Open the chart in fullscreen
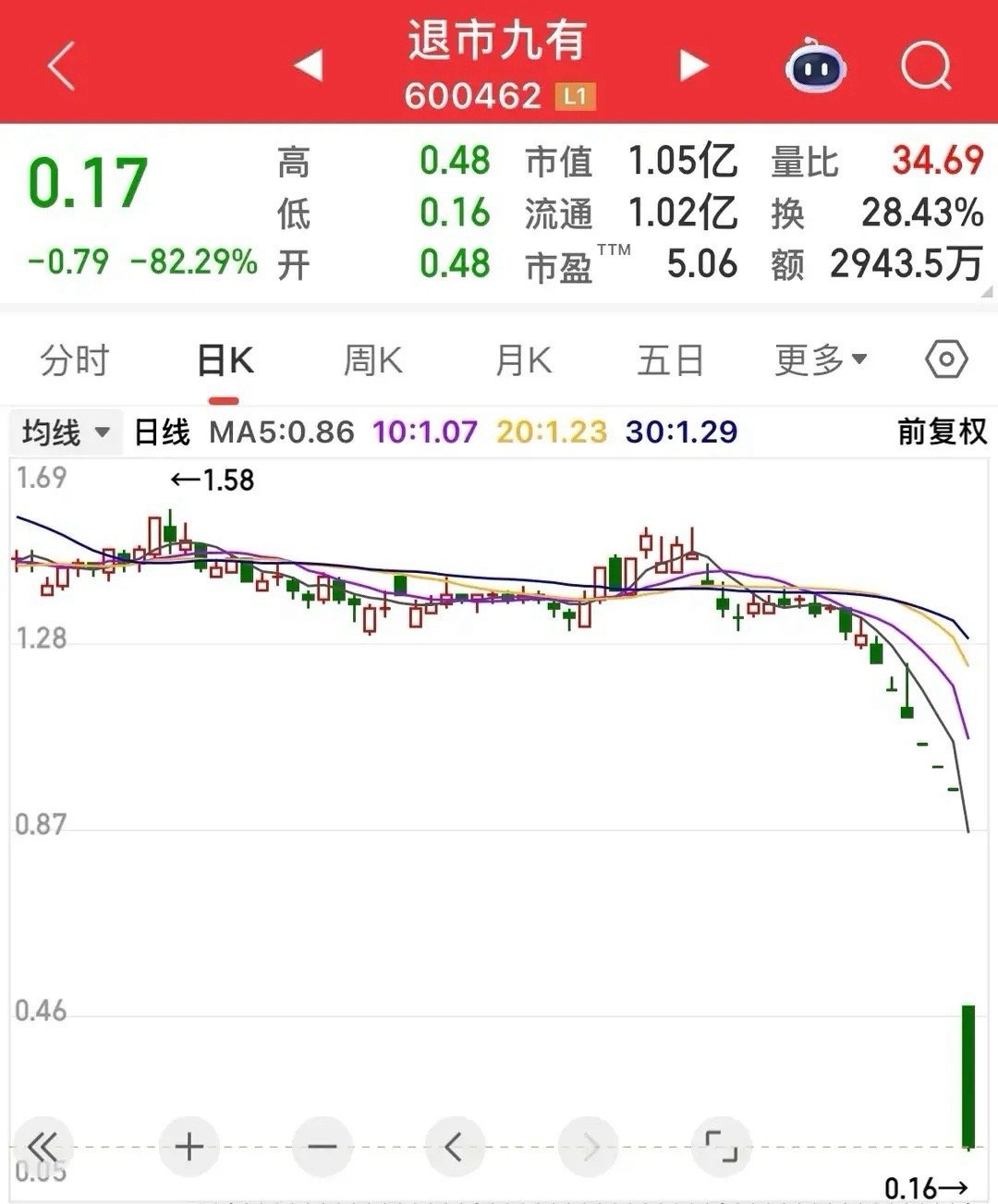This screenshot has width=998, height=1204. click(721, 1147)
